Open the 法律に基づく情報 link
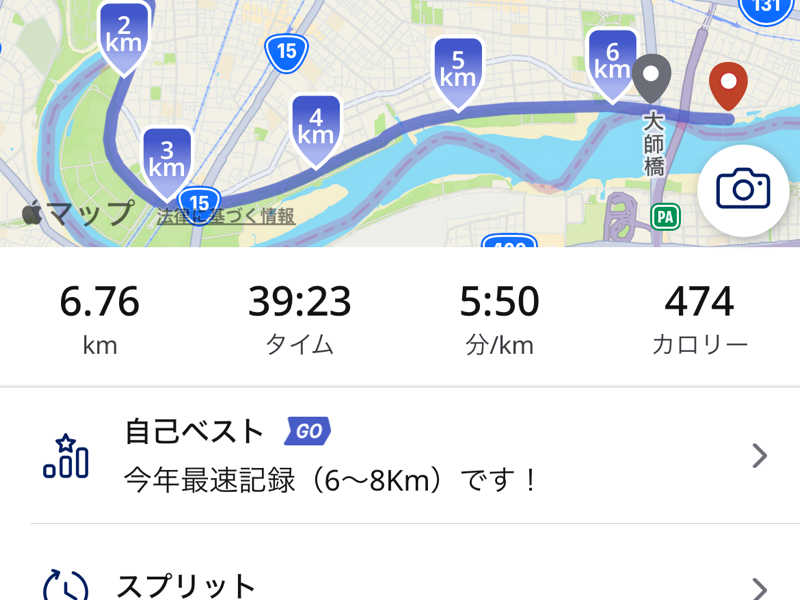The height and width of the screenshot is (600, 800). (225, 216)
